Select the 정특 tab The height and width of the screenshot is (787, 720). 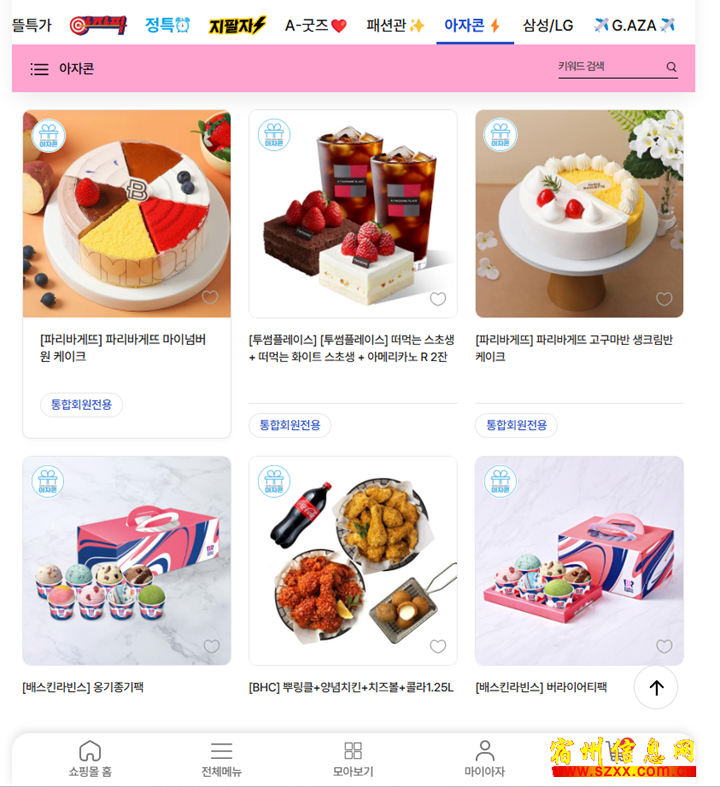pos(167,25)
